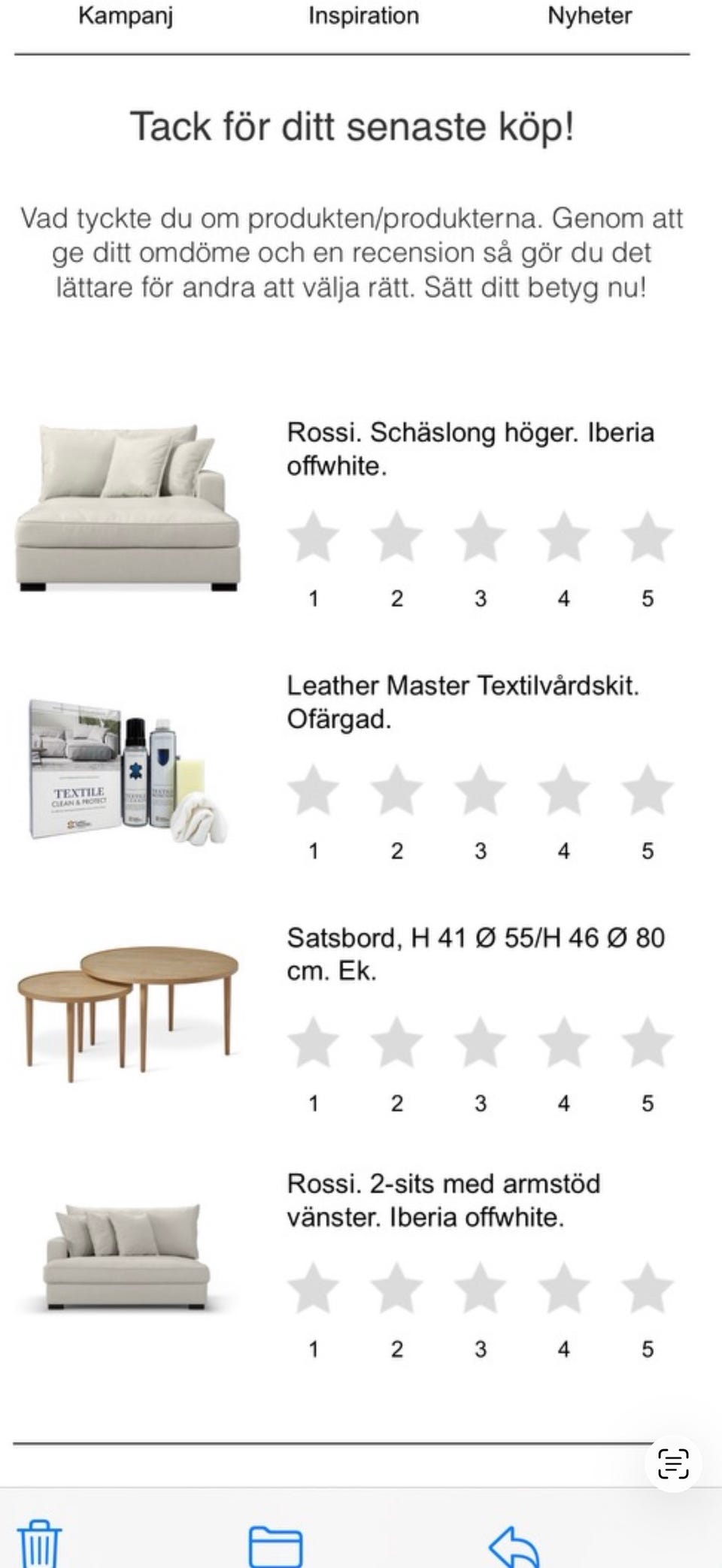Screen dimensions: 722x1568
Task: Give the Leather Master kit two stars
Action: (x=396, y=792)
